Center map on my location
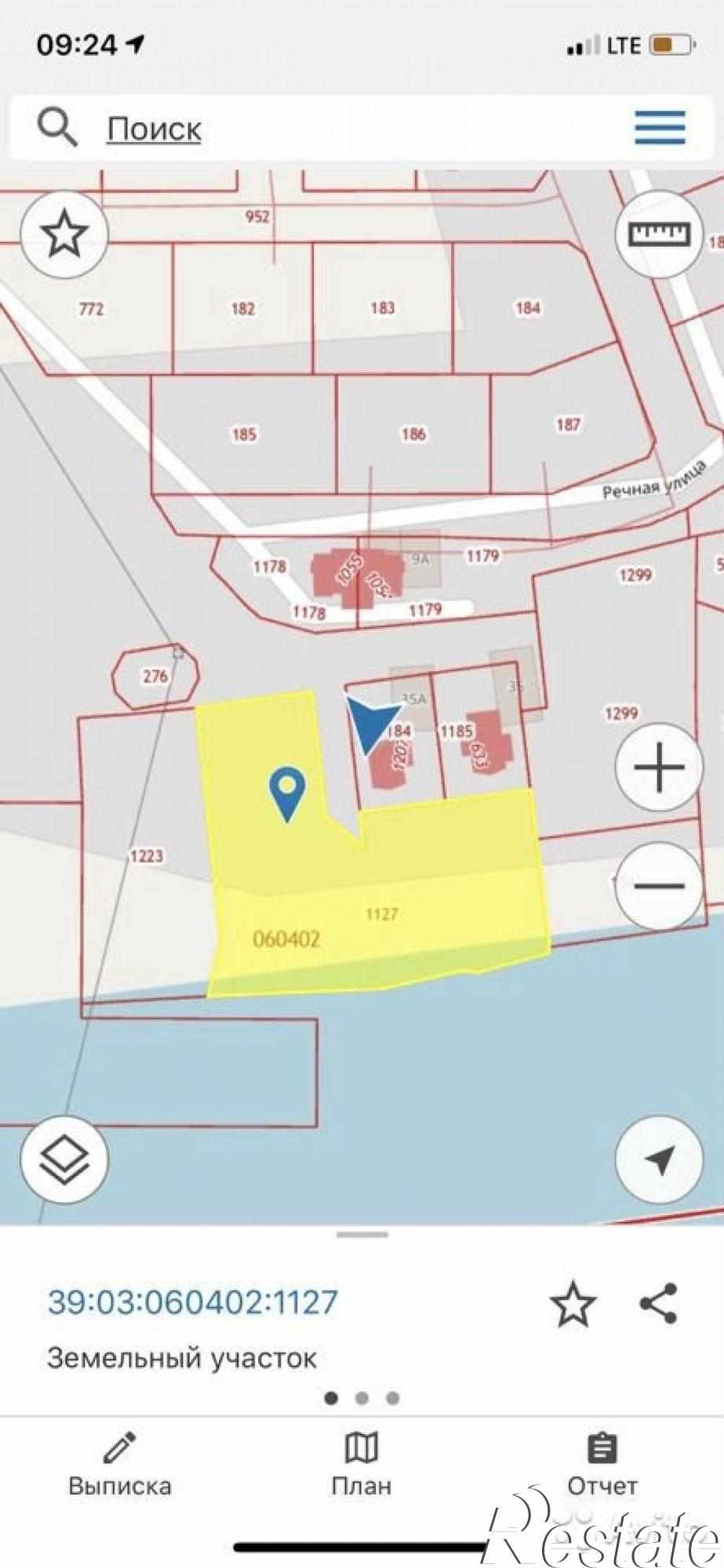 659,1159
